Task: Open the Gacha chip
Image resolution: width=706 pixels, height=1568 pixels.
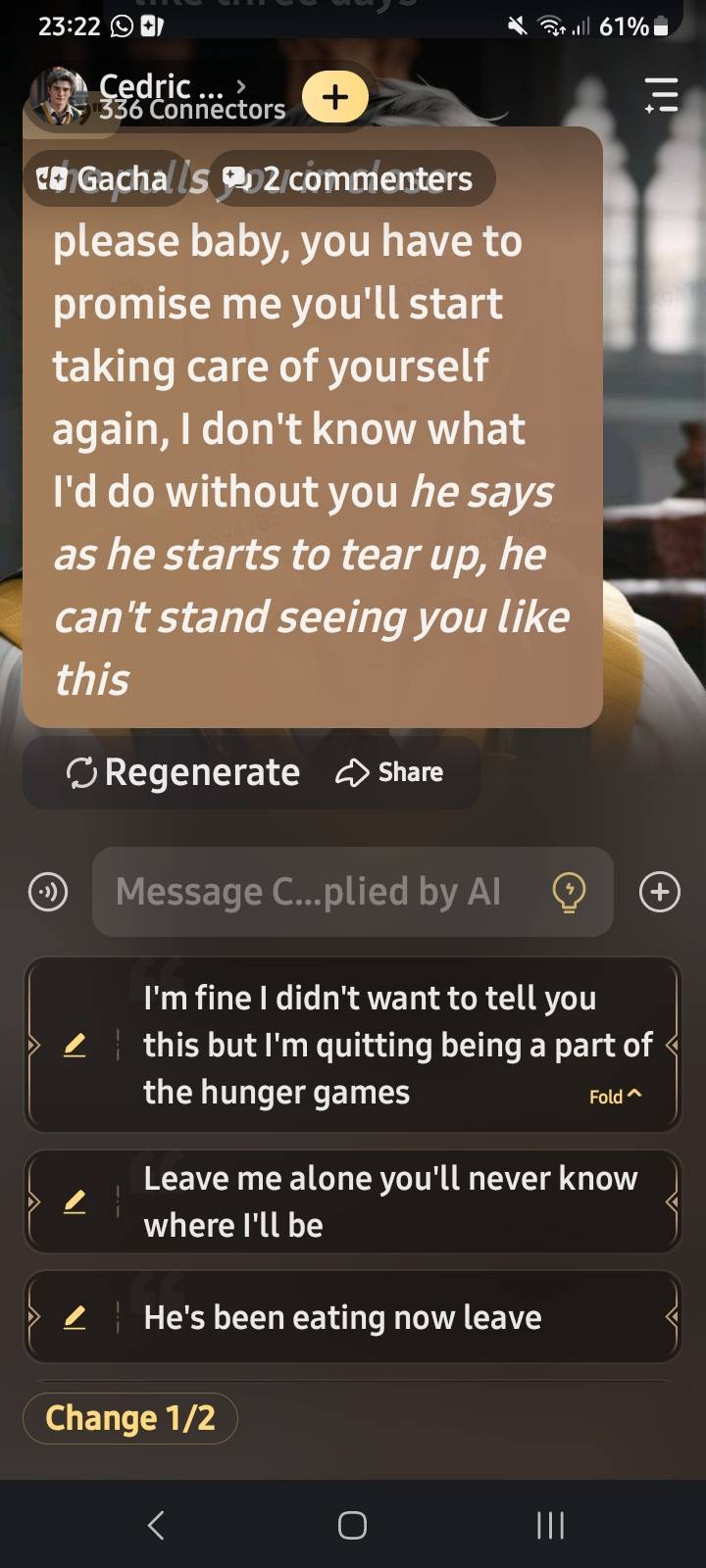Action: [x=103, y=178]
